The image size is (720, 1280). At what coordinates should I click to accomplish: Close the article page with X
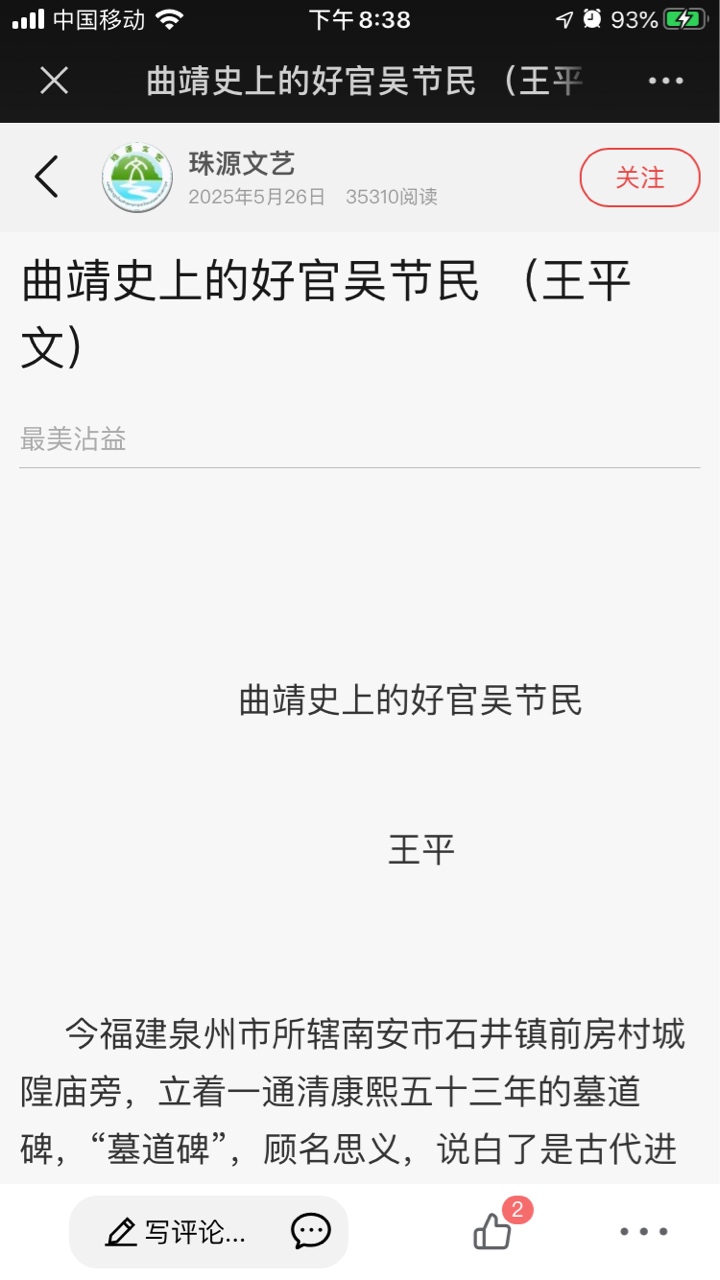tap(54, 81)
